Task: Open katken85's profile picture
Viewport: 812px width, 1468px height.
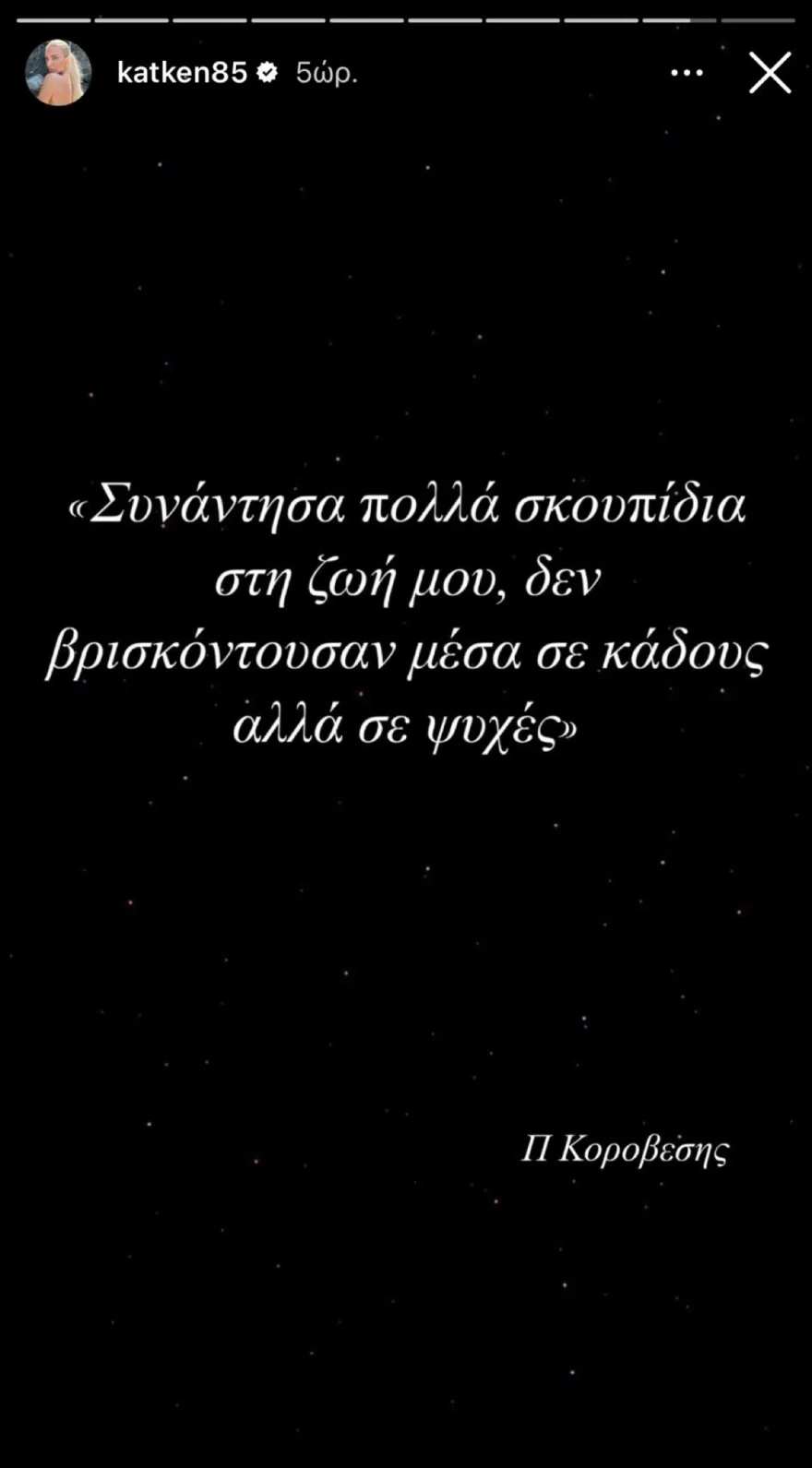Action: [x=58, y=73]
